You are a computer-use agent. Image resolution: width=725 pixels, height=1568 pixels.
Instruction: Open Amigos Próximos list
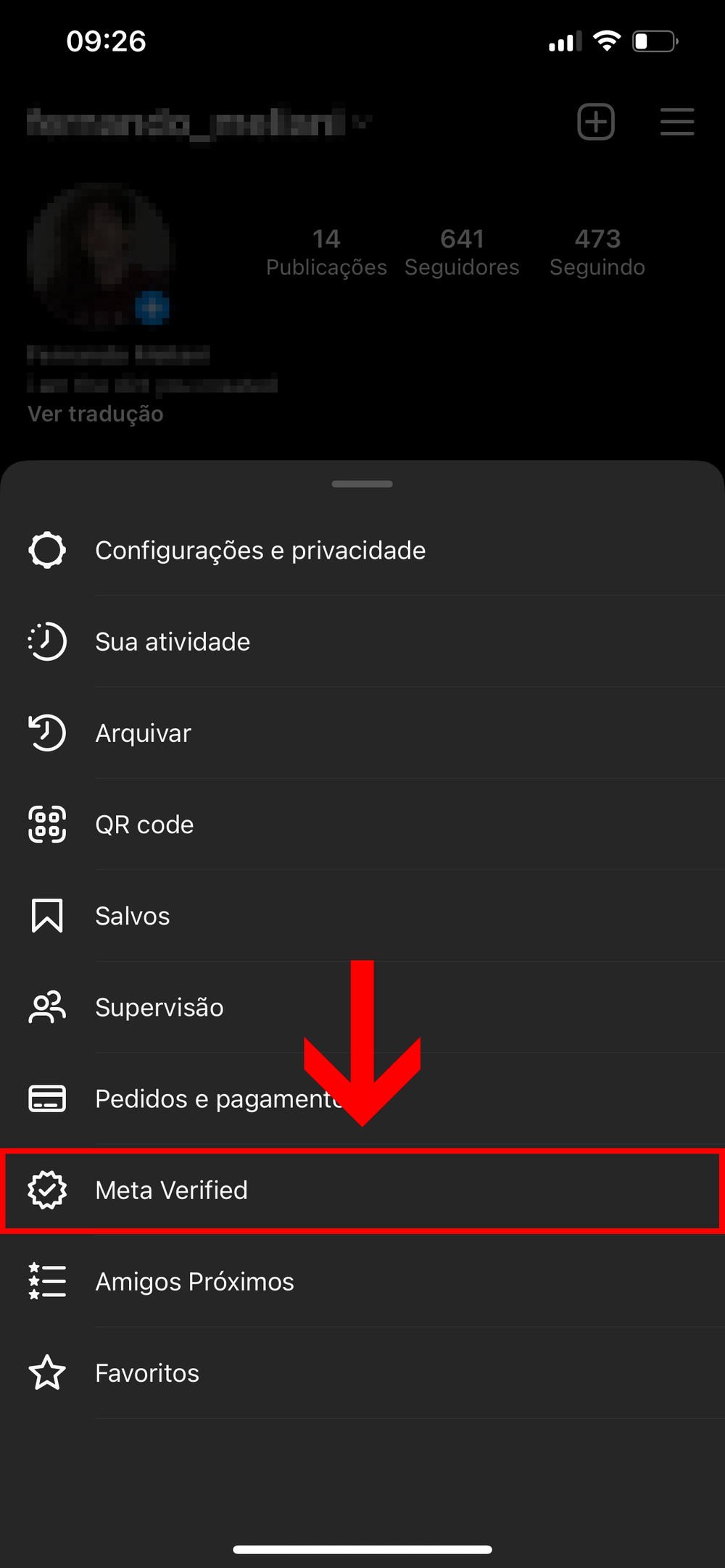pos(194,1282)
